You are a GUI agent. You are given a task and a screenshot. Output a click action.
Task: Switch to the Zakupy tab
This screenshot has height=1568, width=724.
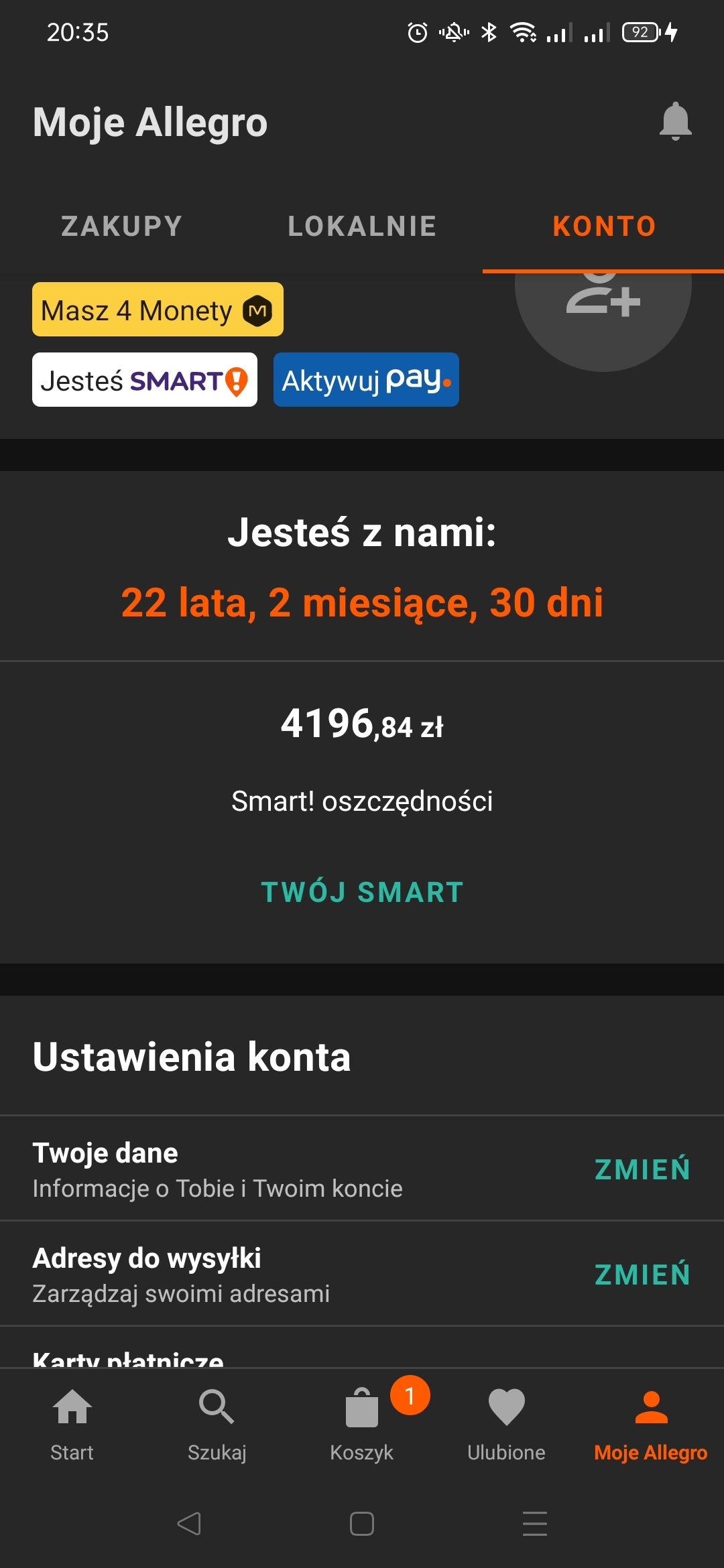pos(121,226)
